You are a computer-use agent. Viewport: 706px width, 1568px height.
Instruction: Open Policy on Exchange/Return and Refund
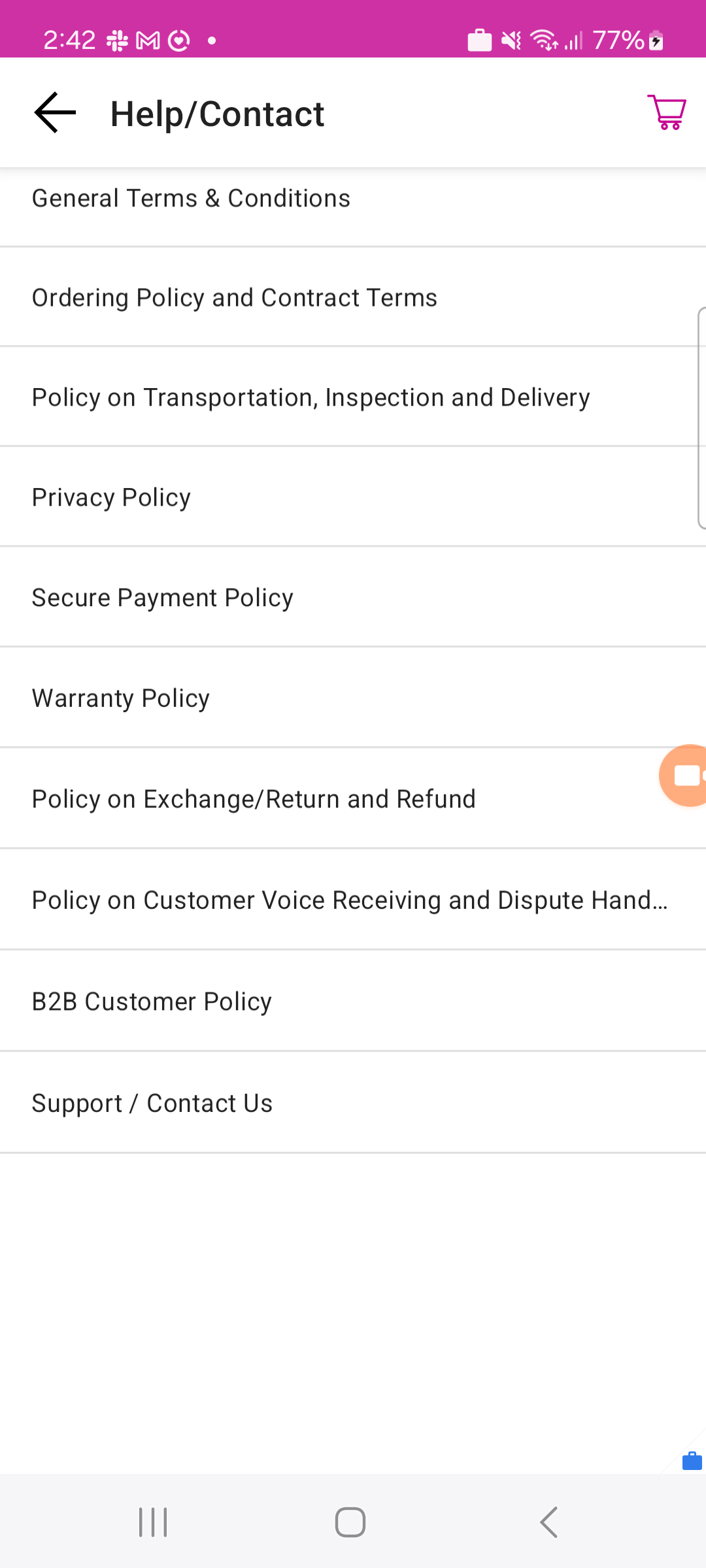point(353,798)
